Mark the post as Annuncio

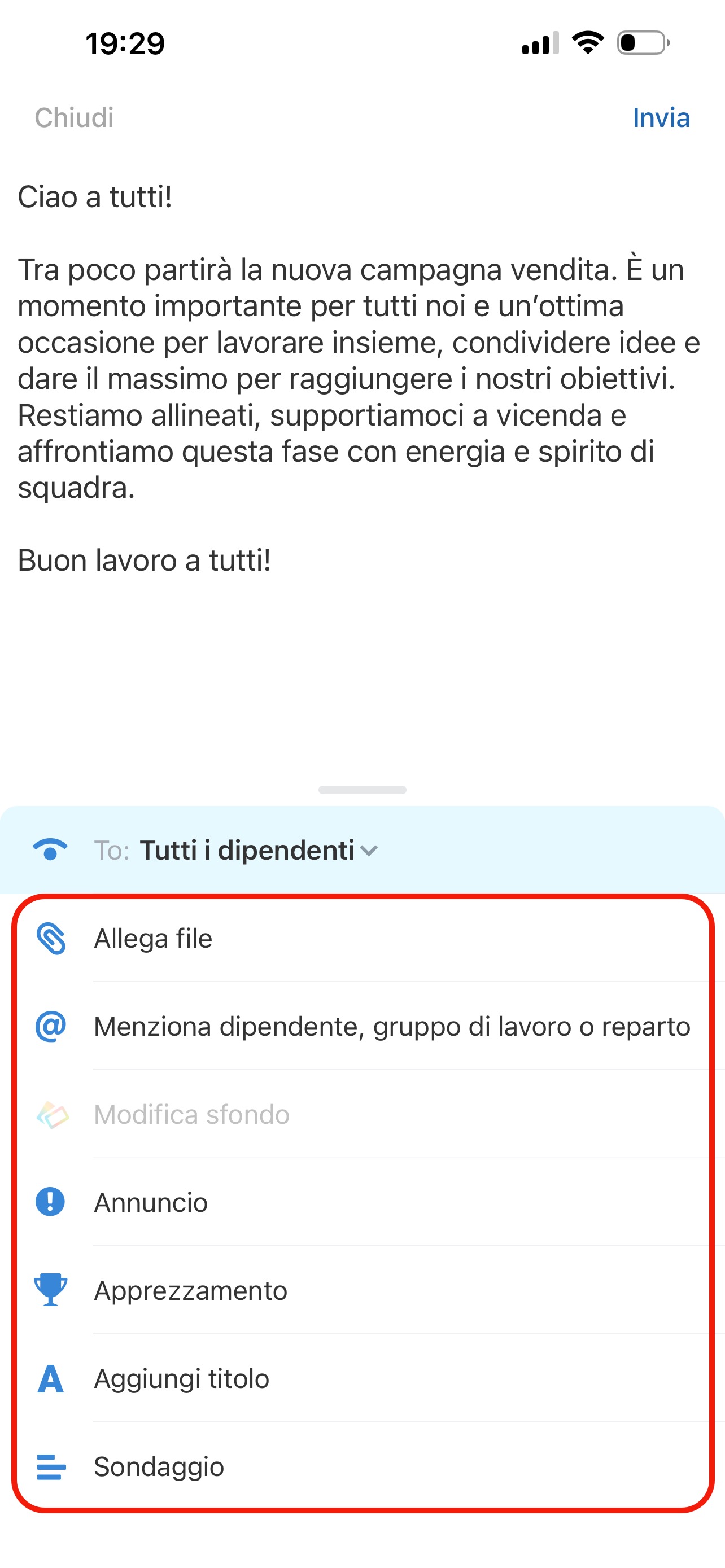coord(150,1202)
